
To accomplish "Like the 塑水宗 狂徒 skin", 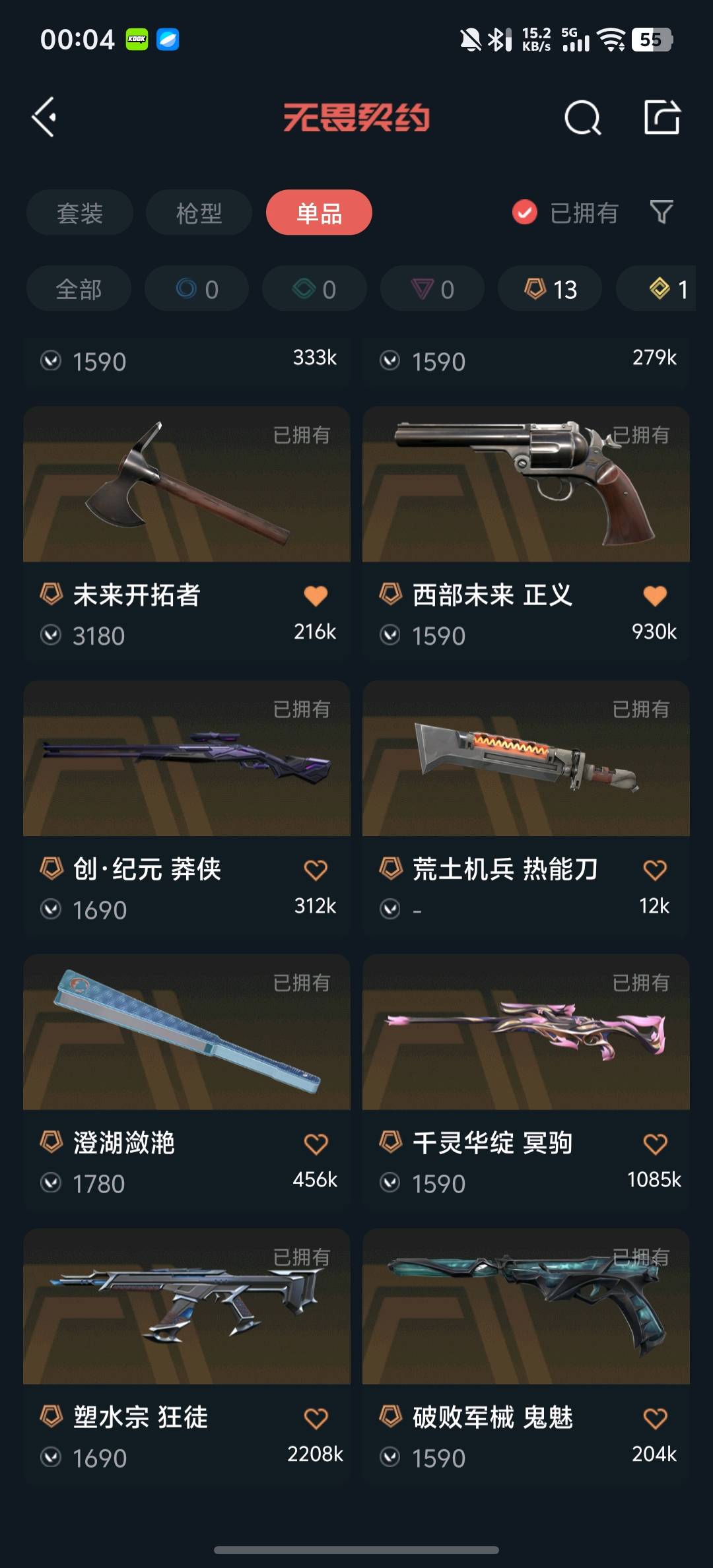I will (x=316, y=1418).
